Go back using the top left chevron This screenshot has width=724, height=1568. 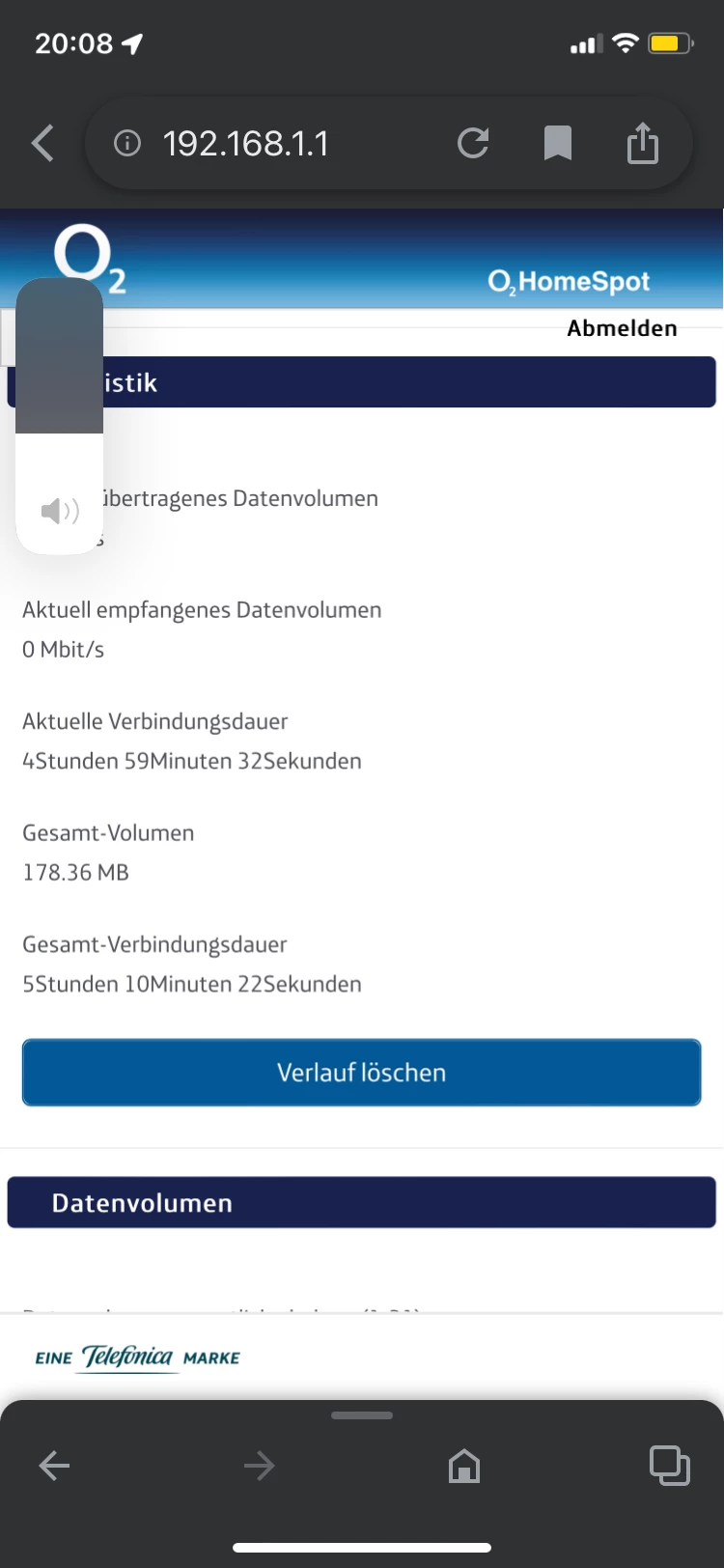[42, 144]
